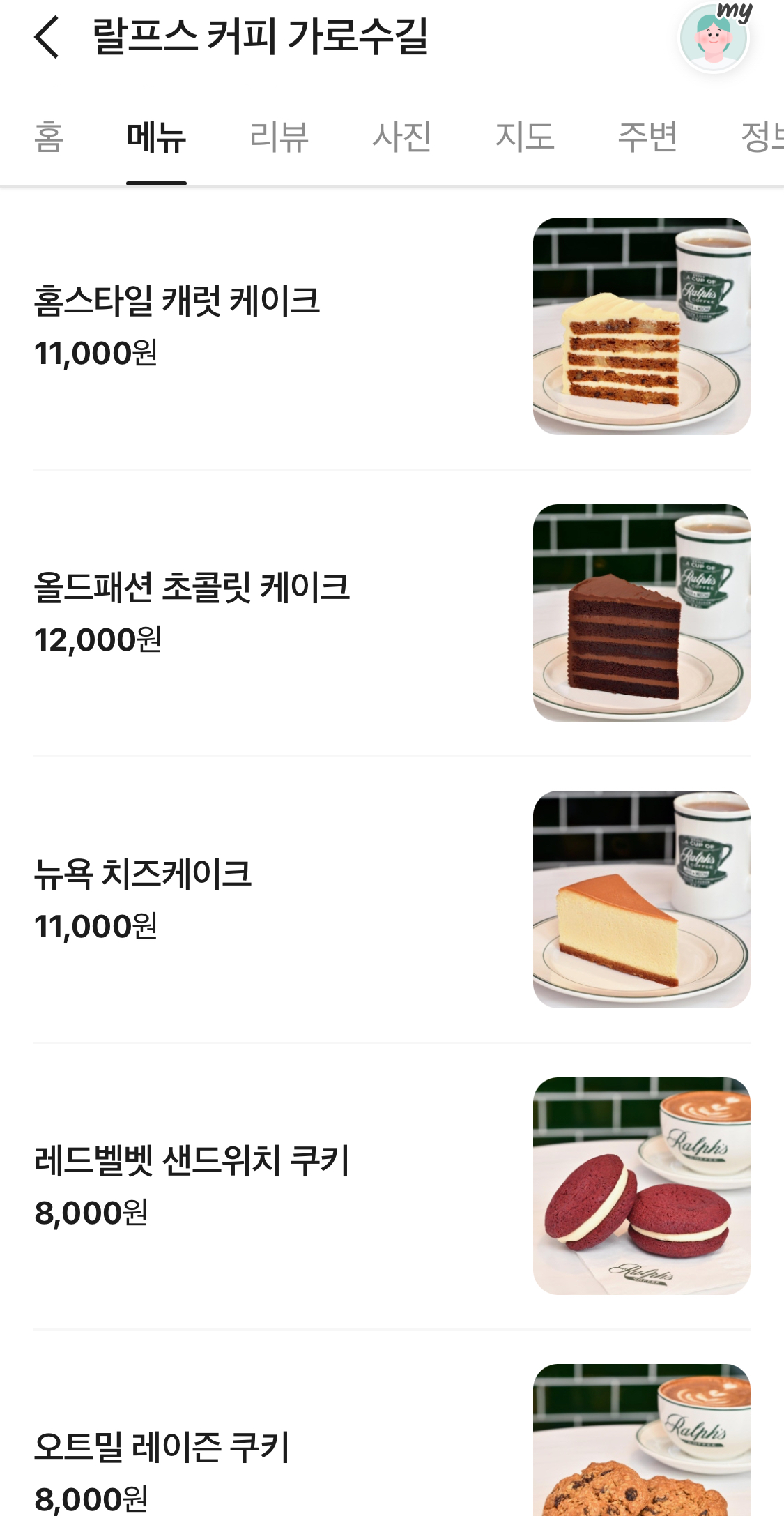Go back from 랄프스 커피 가로수길 page
784x1516 pixels.
coord(47,37)
